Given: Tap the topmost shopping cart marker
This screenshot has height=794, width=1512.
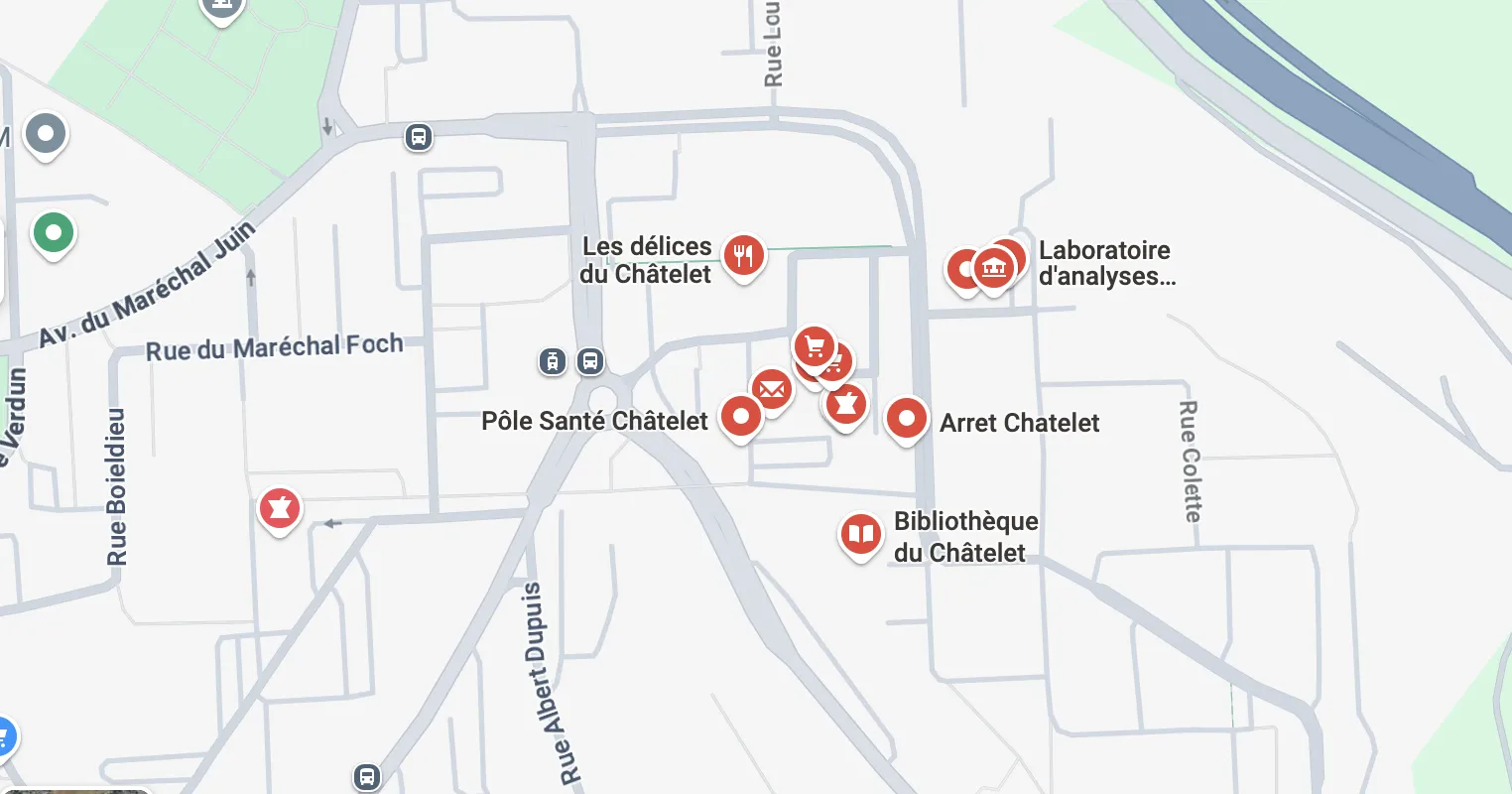Looking at the screenshot, I should pyautogui.click(x=815, y=346).
